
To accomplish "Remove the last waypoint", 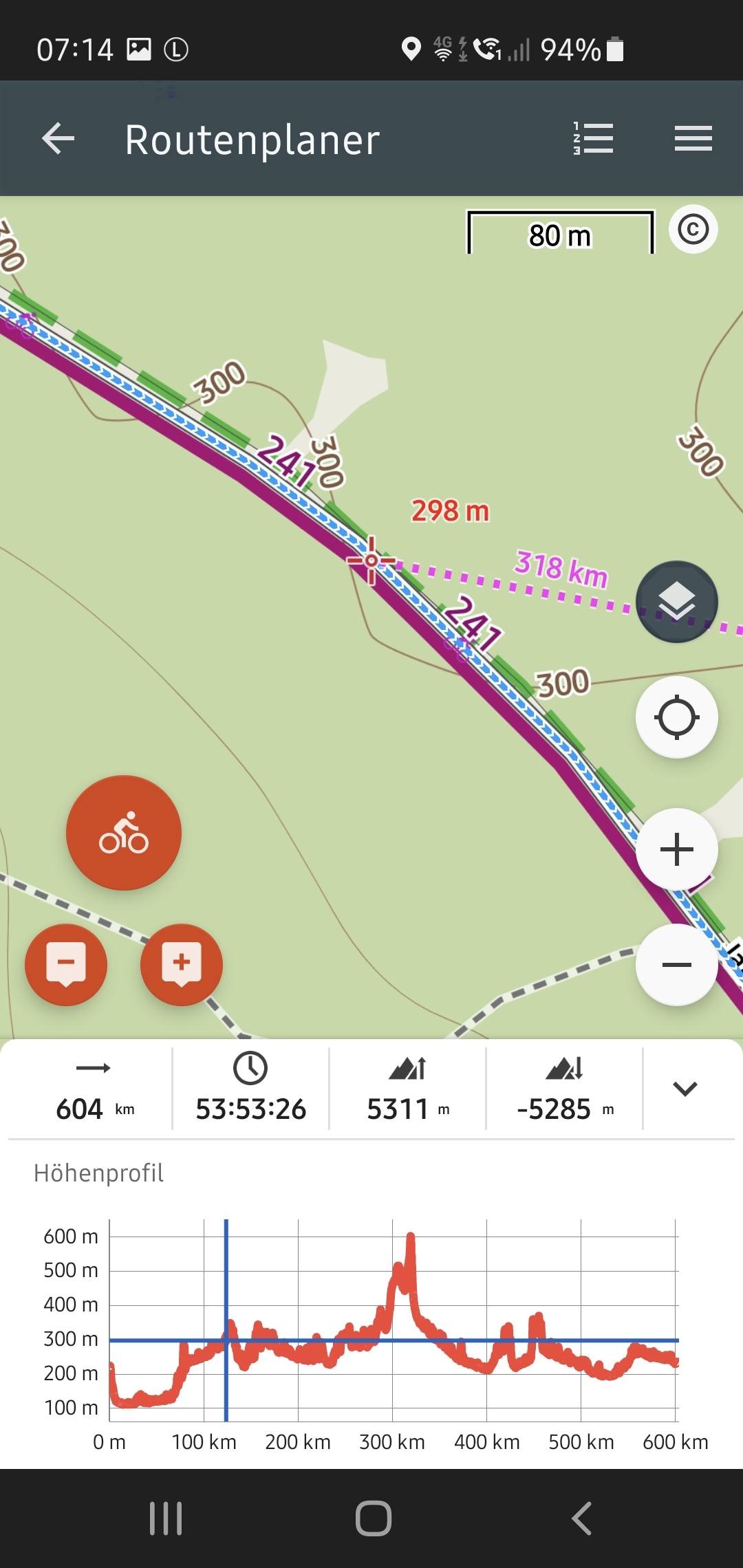I will [x=66, y=964].
